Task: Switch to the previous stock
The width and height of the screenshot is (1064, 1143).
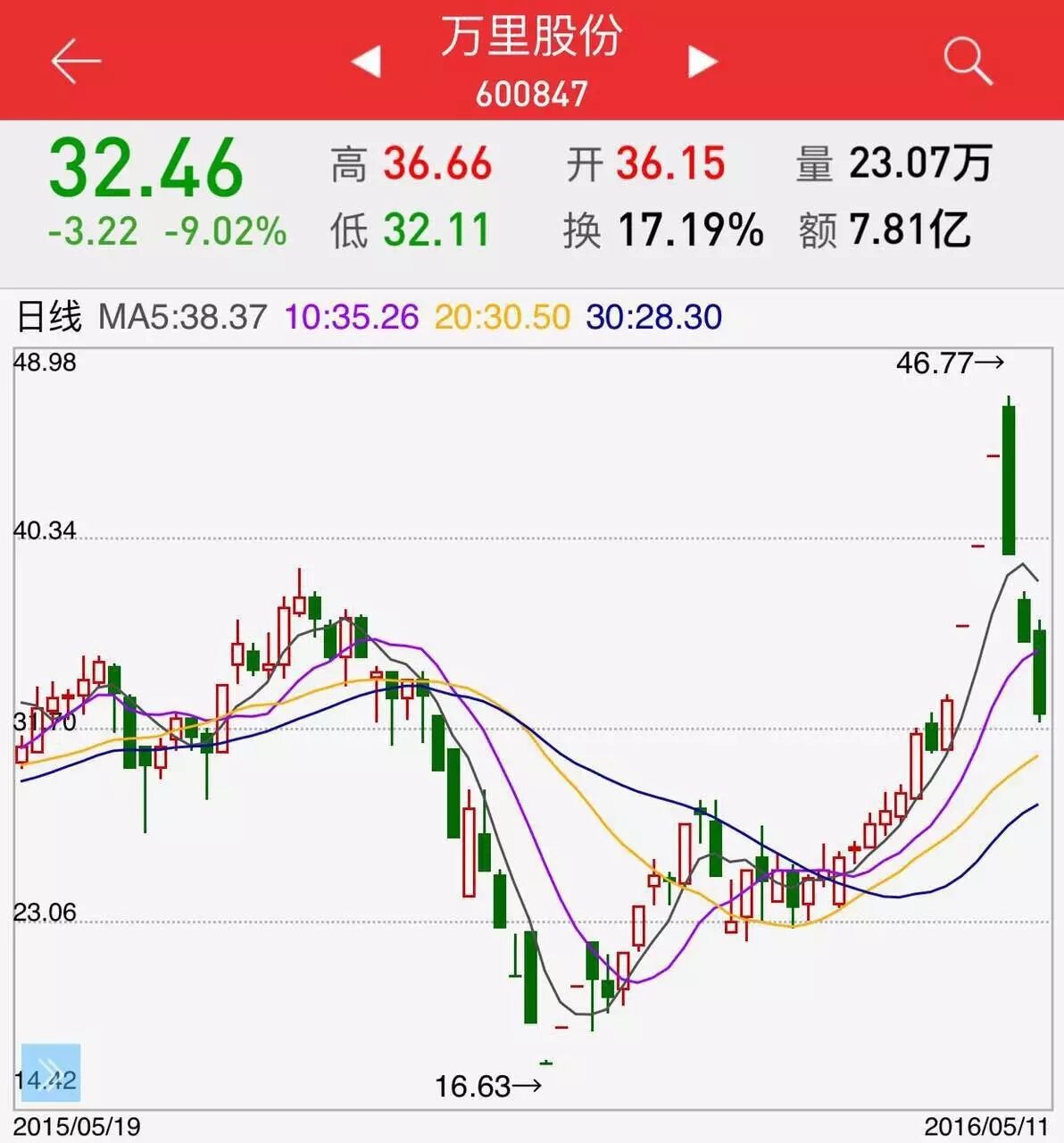Action: point(366,62)
